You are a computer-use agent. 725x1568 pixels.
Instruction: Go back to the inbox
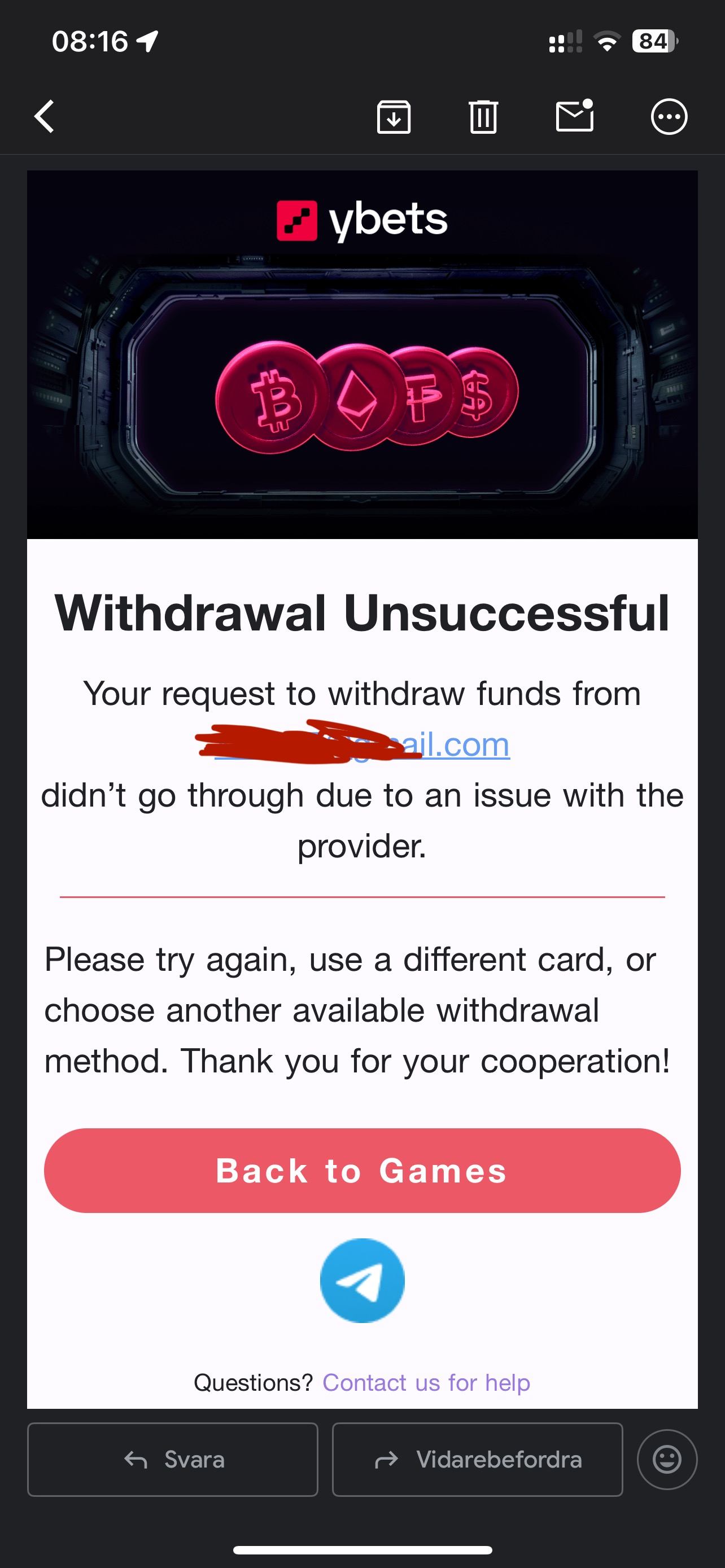45,116
